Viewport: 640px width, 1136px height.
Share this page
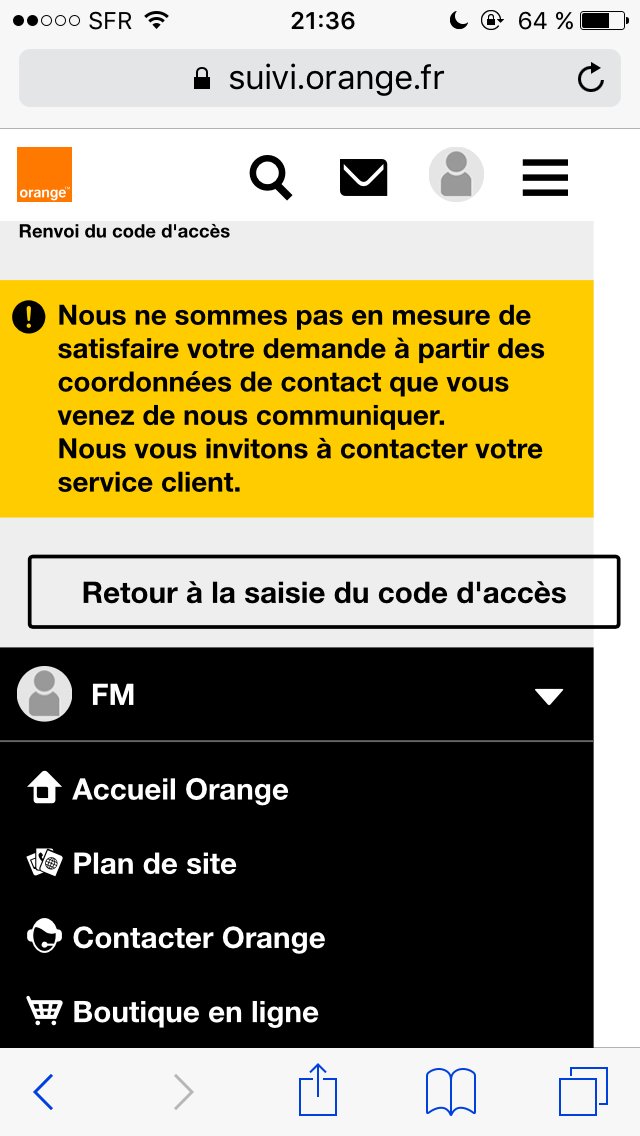coord(318,1090)
